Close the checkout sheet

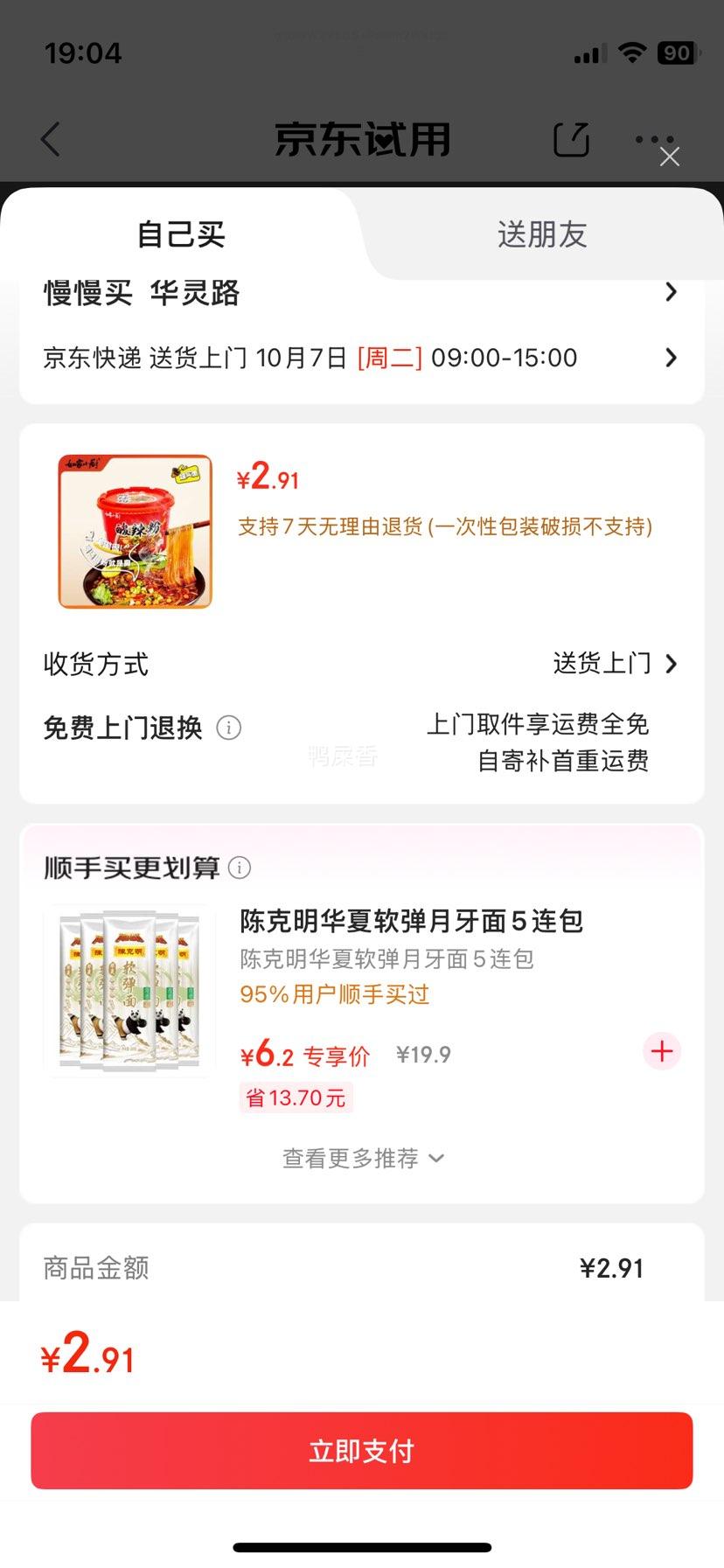coord(669,157)
